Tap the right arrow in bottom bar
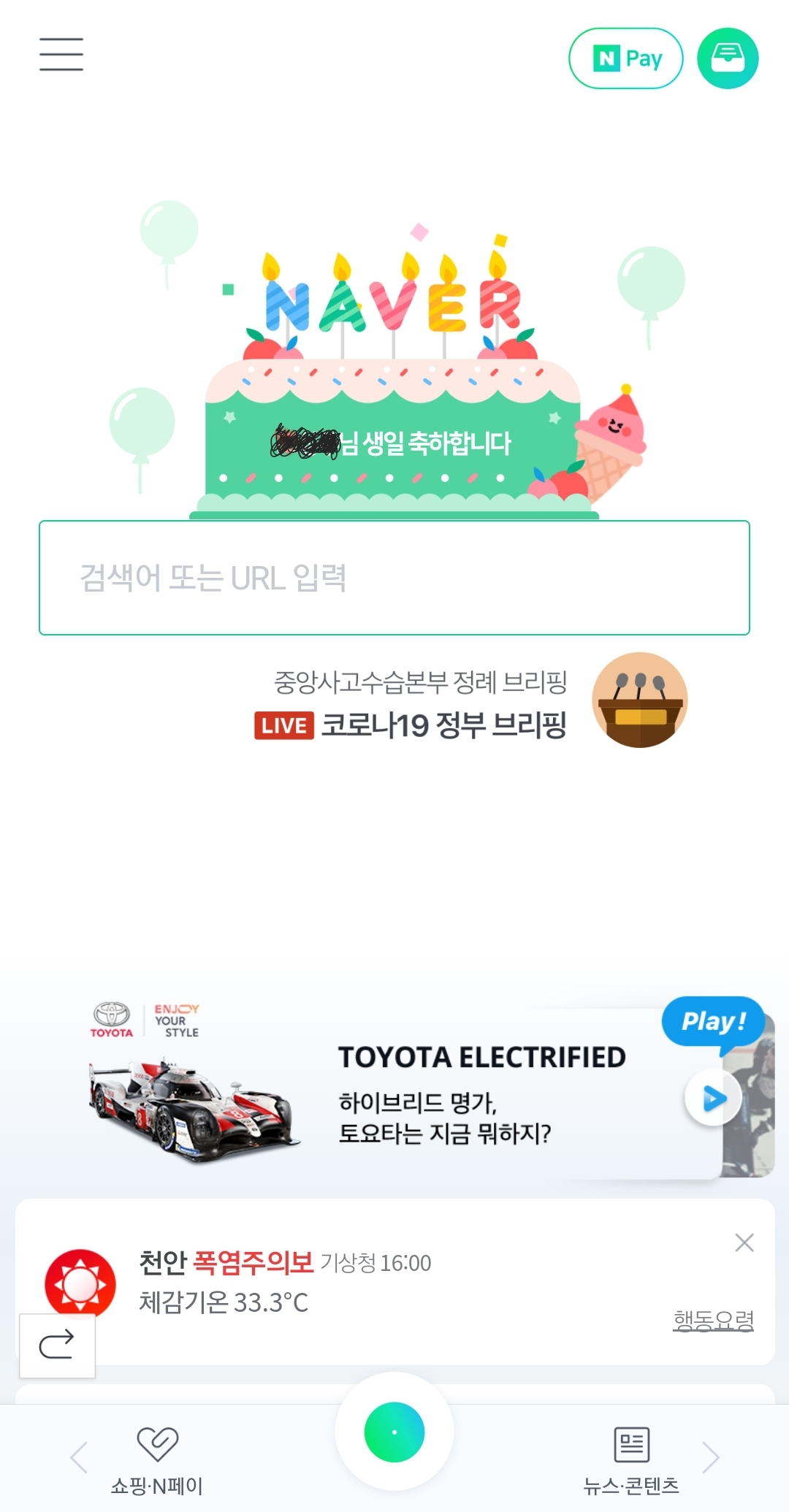The height and width of the screenshot is (1512, 789). pyautogui.click(x=711, y=1458)
